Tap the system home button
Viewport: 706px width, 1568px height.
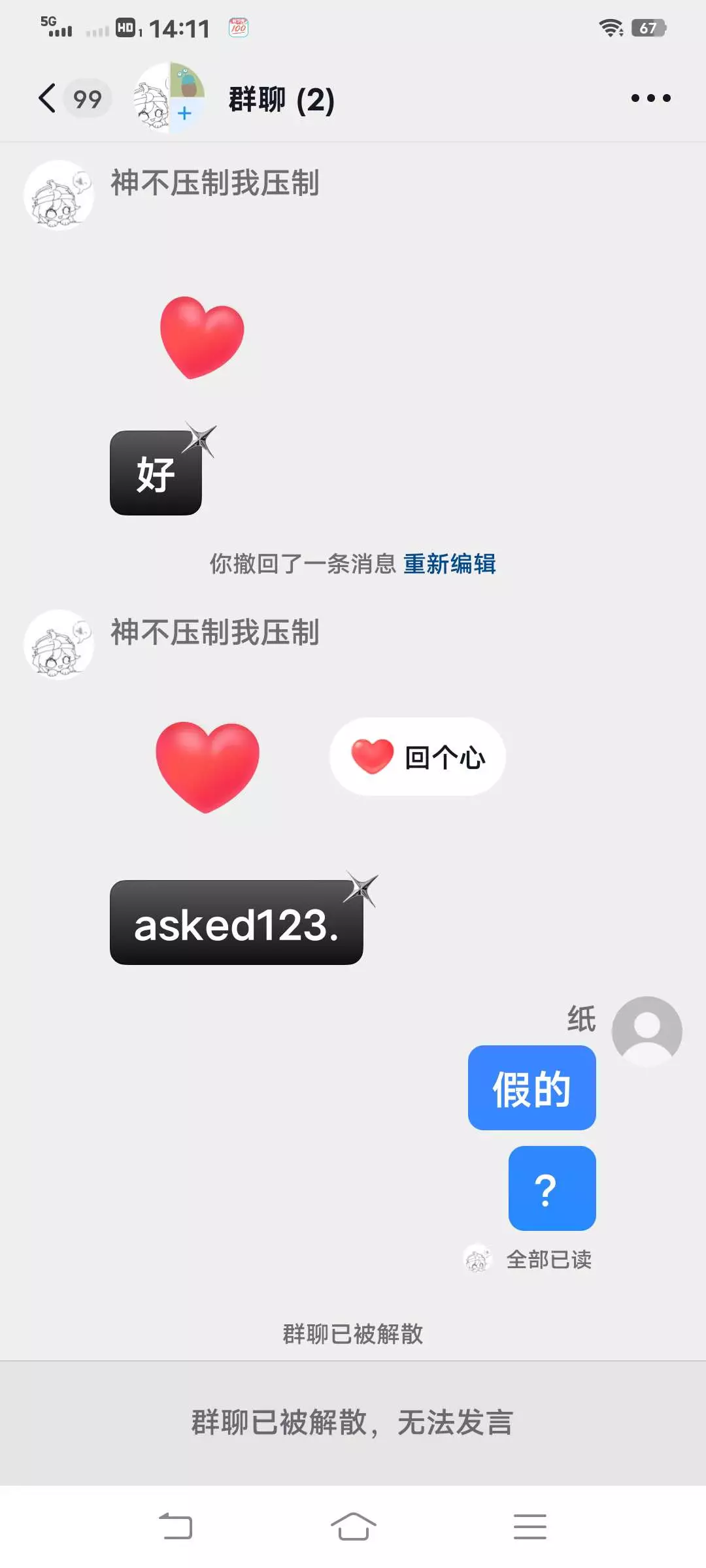click(x=353, y=1527)
